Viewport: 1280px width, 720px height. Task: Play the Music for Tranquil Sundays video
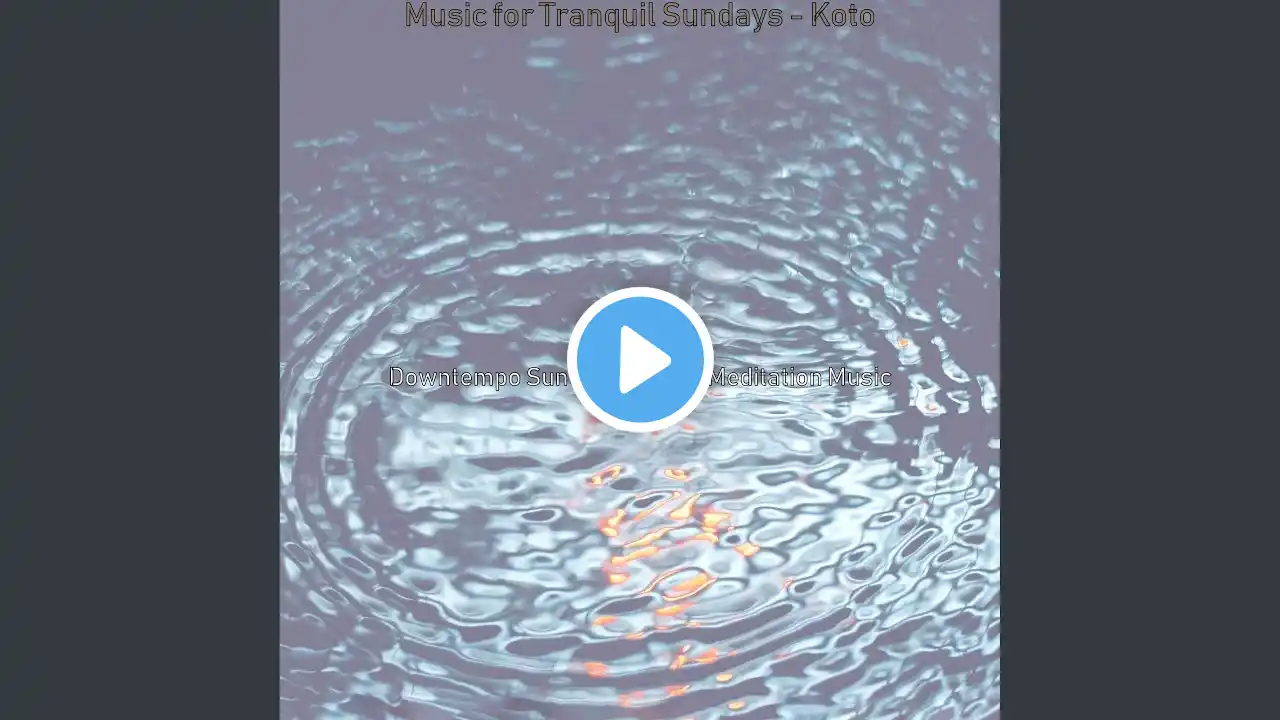click(640, 360)
